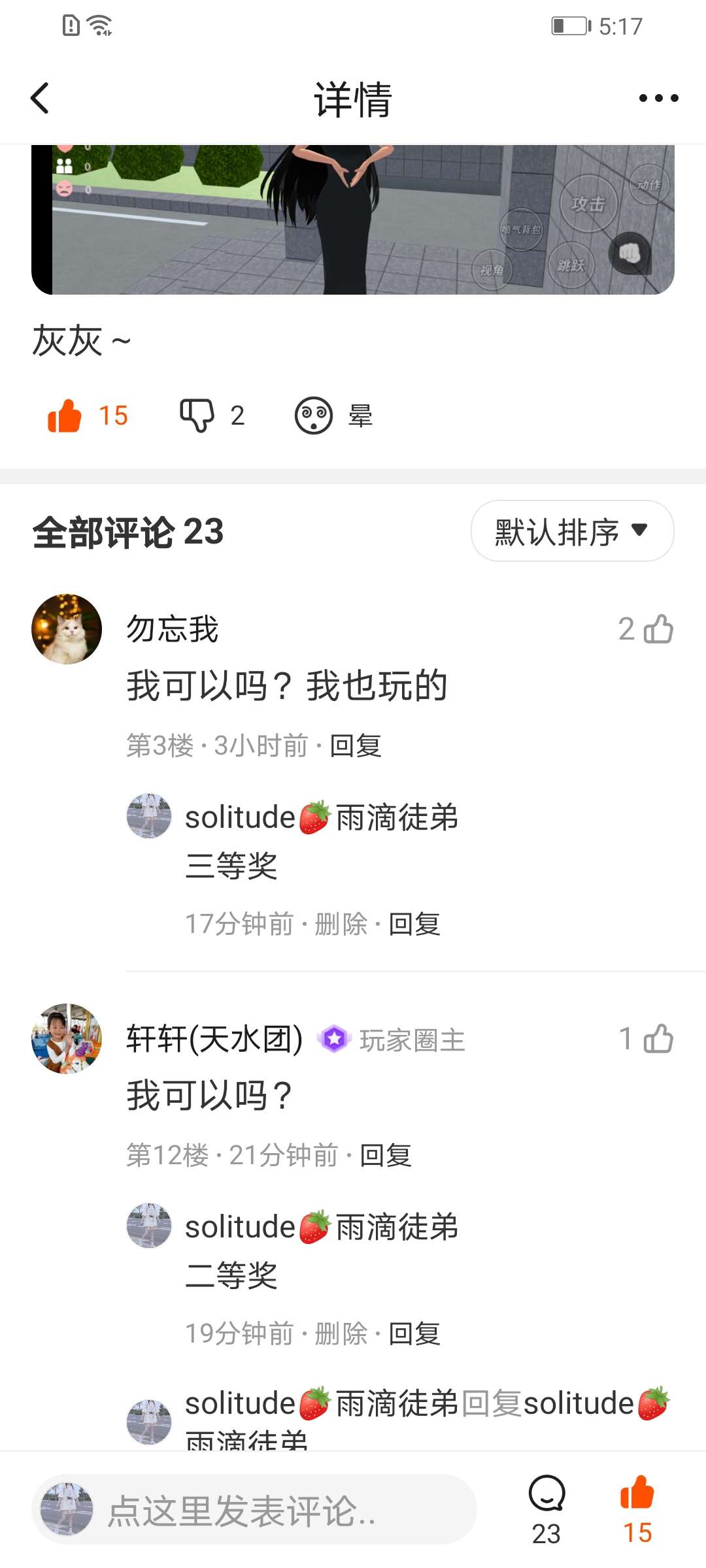Open the game screenshot image
706x1568 pixels.
pyautogui.click(x=353, y=219)
